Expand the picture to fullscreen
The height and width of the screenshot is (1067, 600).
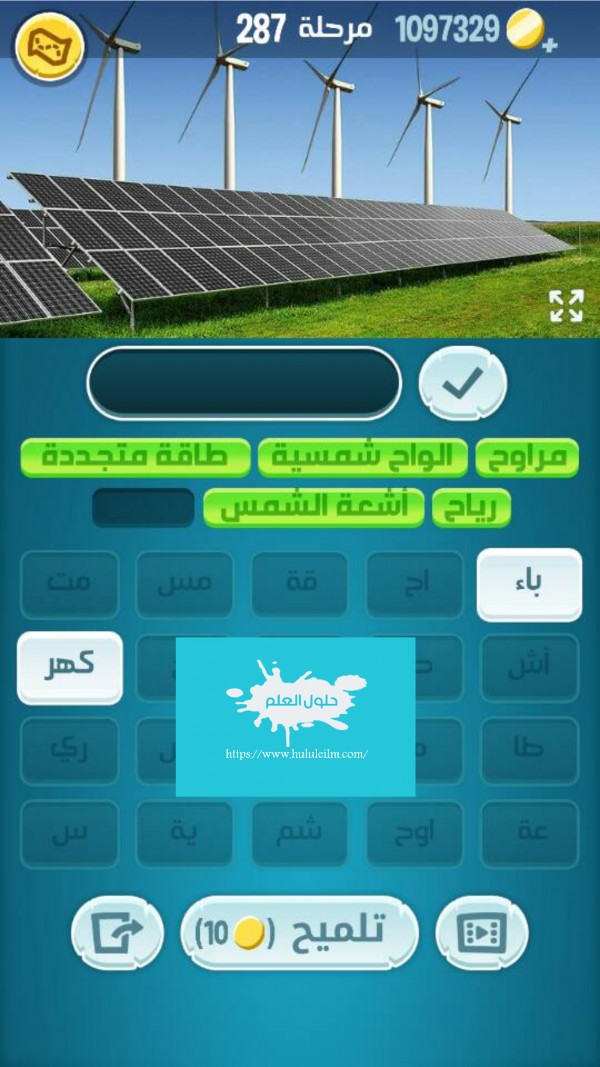[x=566, y=306]
